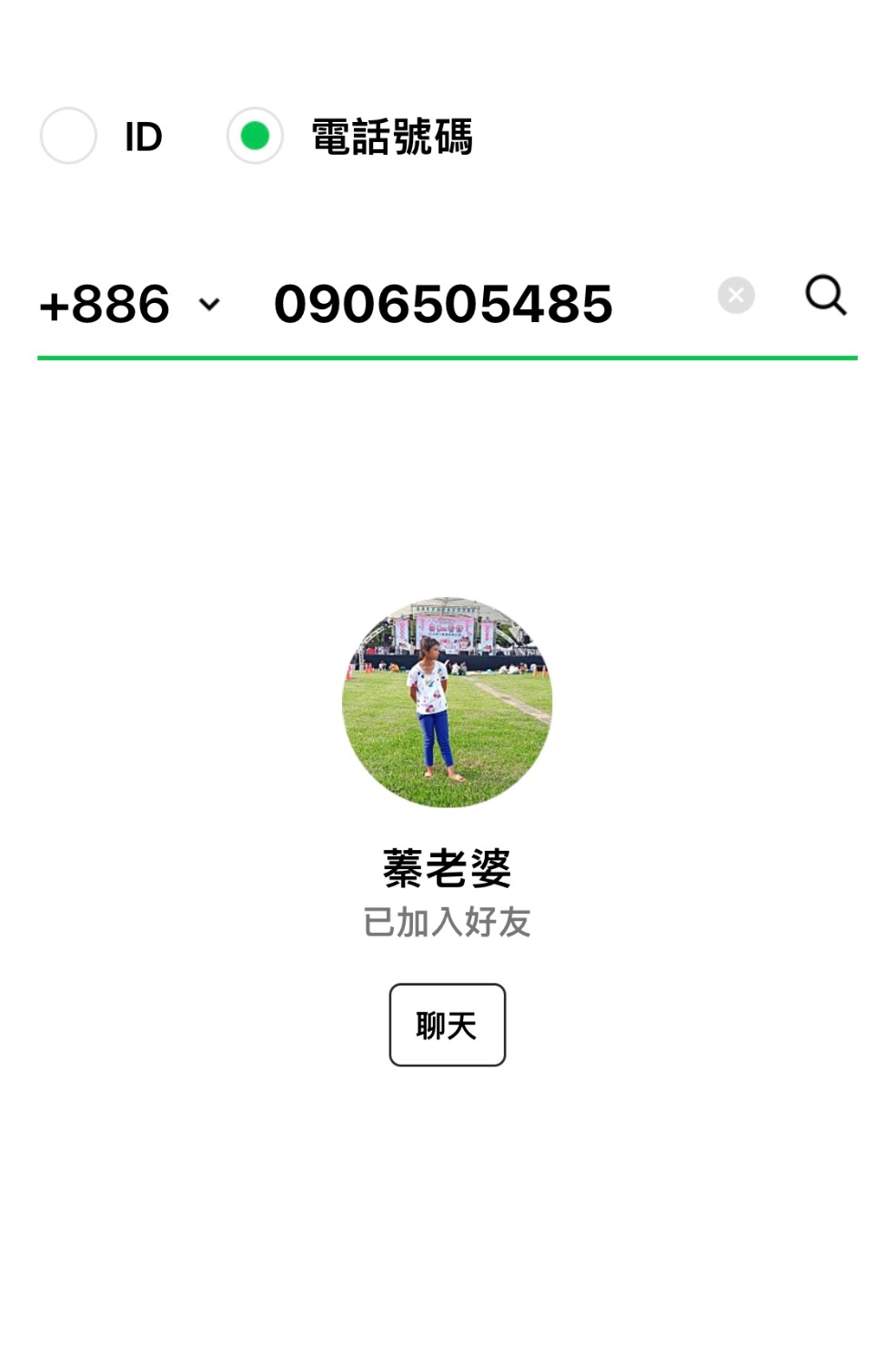Edit the phone number field 0906505485
Screen dimensions: 896x1365
[x=443, y=305]
